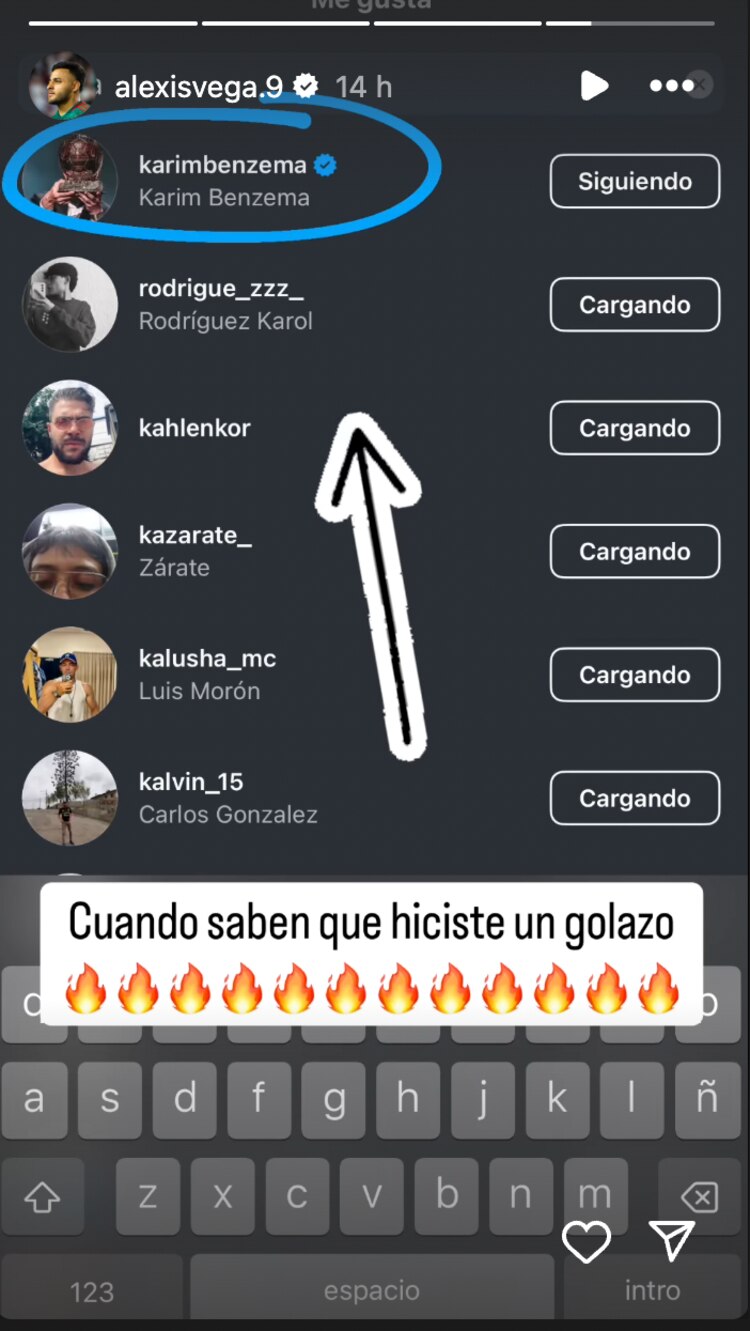The image size is (750, 1331).
Task: Toggle follow state for kahlenkor
Action: (x=634, y=427)
